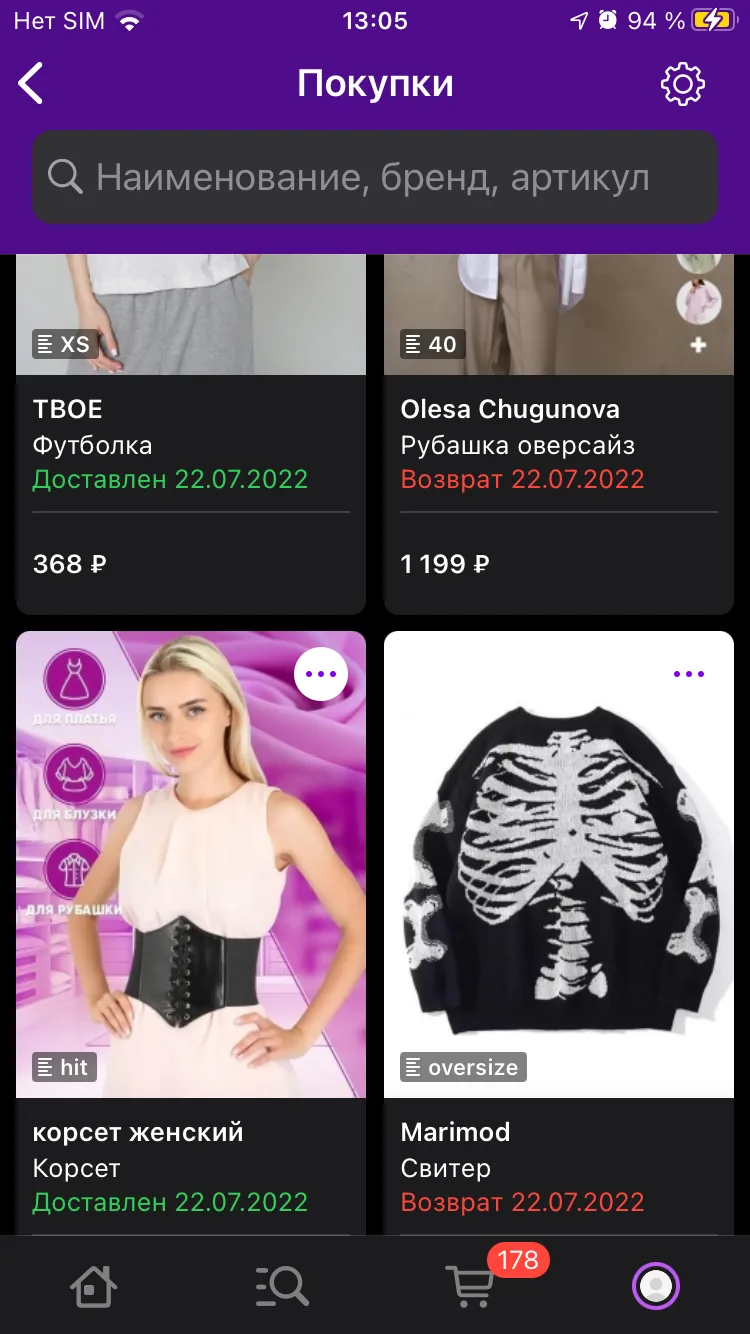This screenshot has width=750, height=1334.
Task: Open the catalog search tab
Action: (x=281, y=1285)
